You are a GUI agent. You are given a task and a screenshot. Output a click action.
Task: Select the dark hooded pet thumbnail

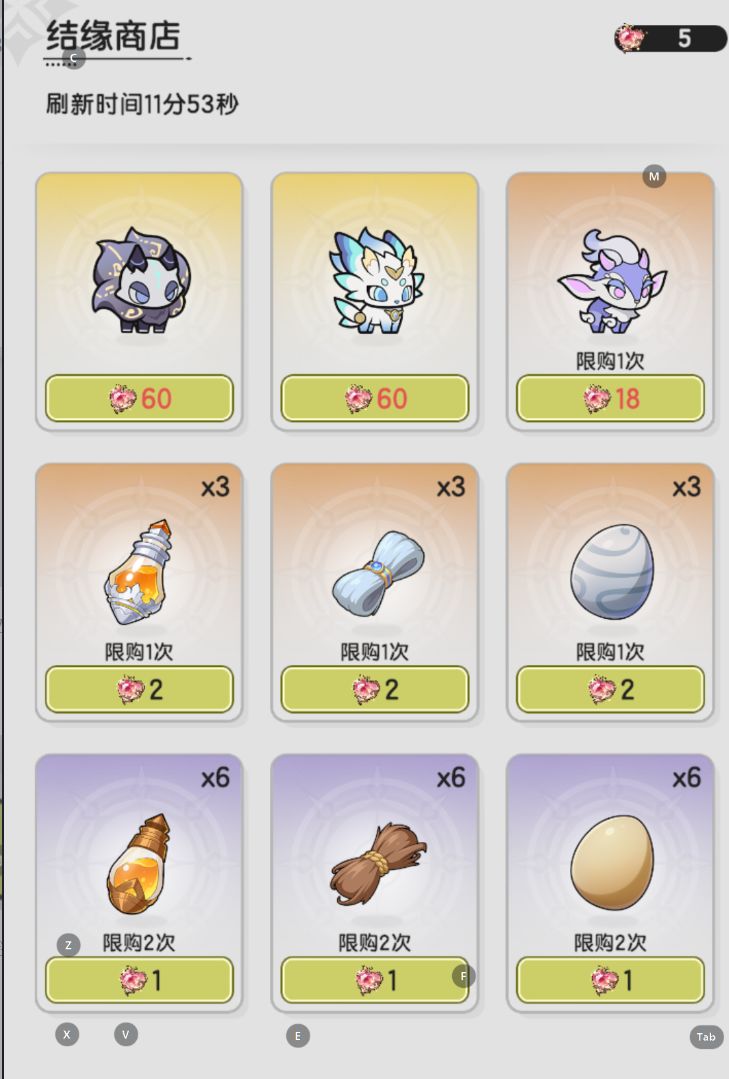pos(138,285)
